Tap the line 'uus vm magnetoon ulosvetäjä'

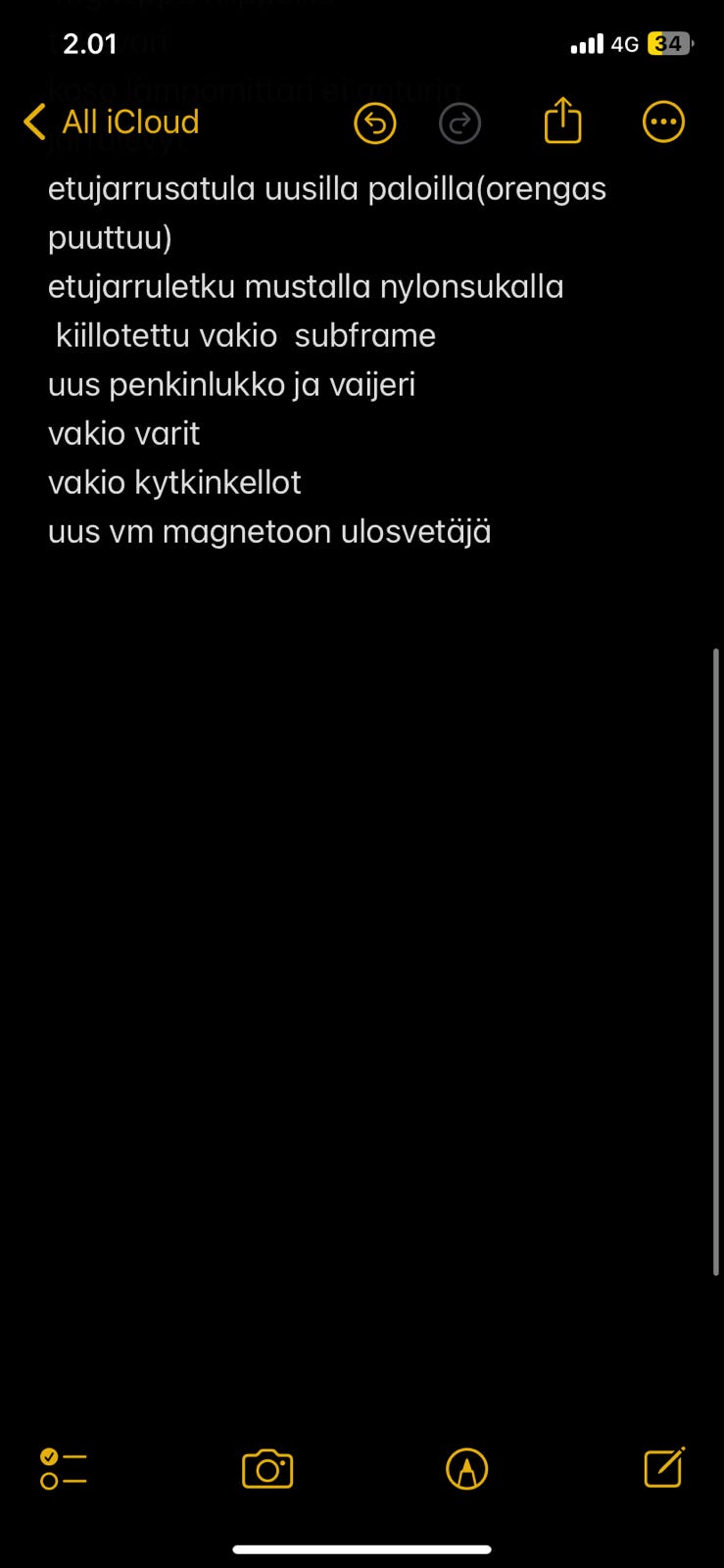269,530
